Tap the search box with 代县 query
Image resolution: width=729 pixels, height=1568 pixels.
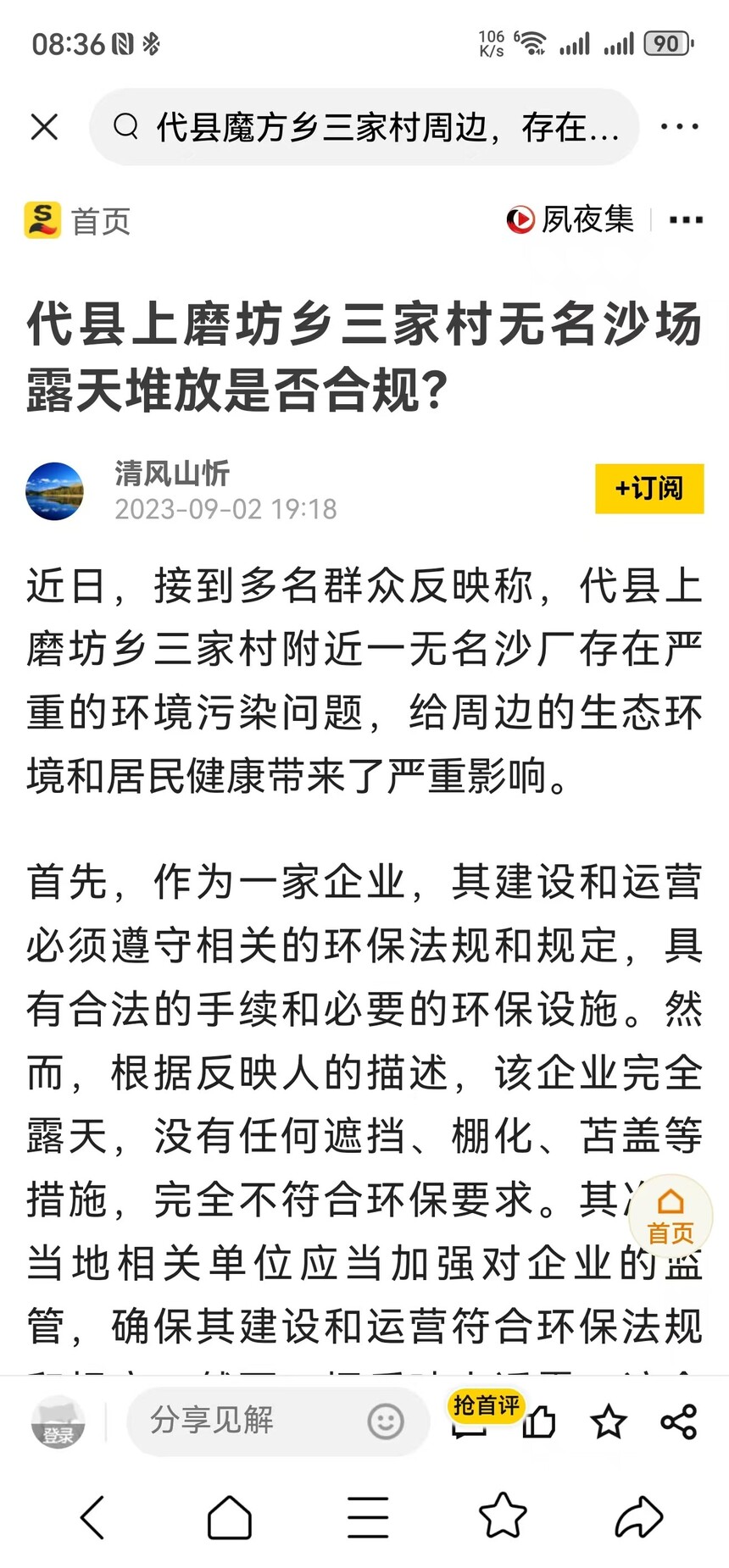click(x=364, y=127)
